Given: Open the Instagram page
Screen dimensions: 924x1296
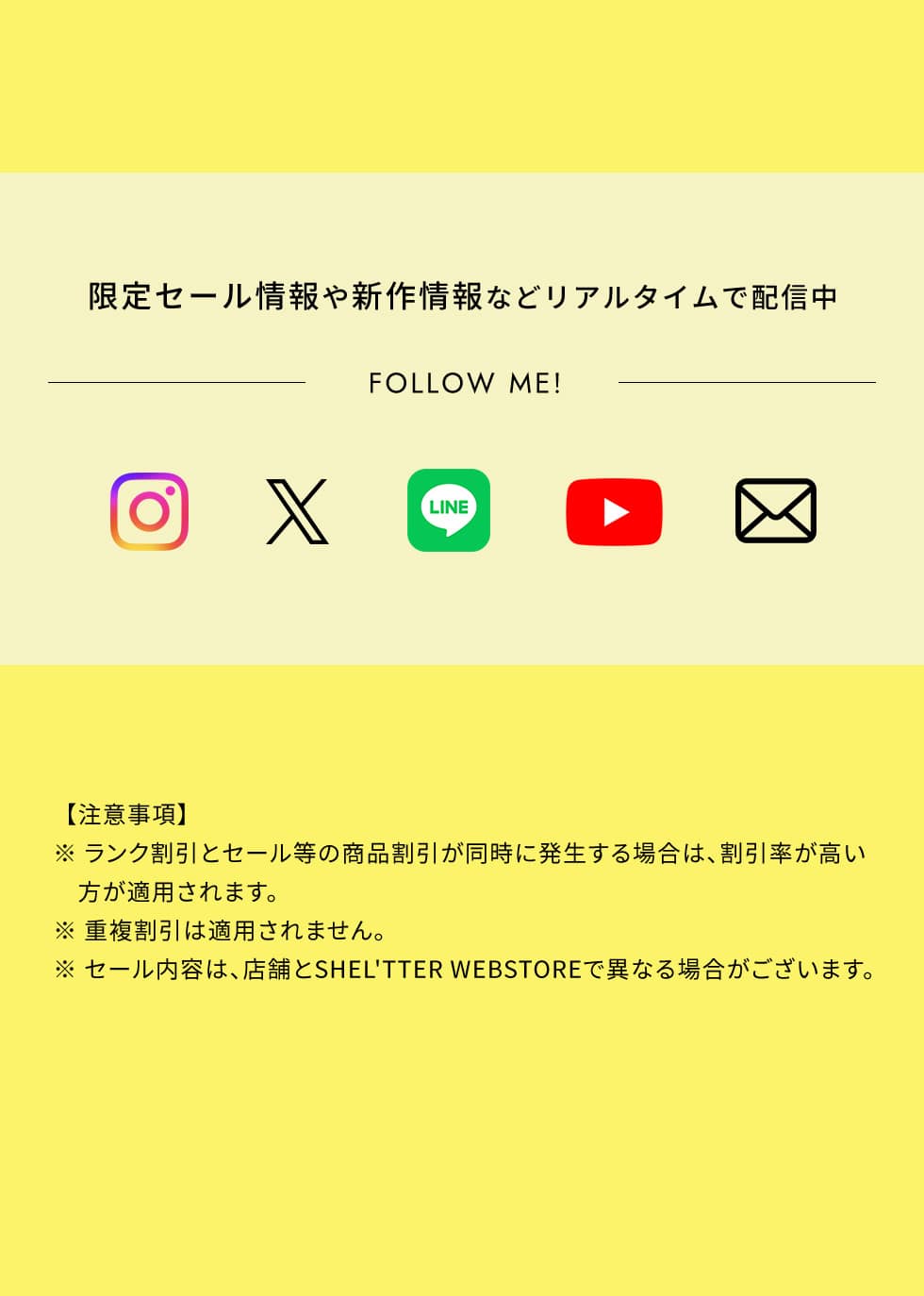Looking at the screenshot, I should pyautogui.click(x=149, y=511).
